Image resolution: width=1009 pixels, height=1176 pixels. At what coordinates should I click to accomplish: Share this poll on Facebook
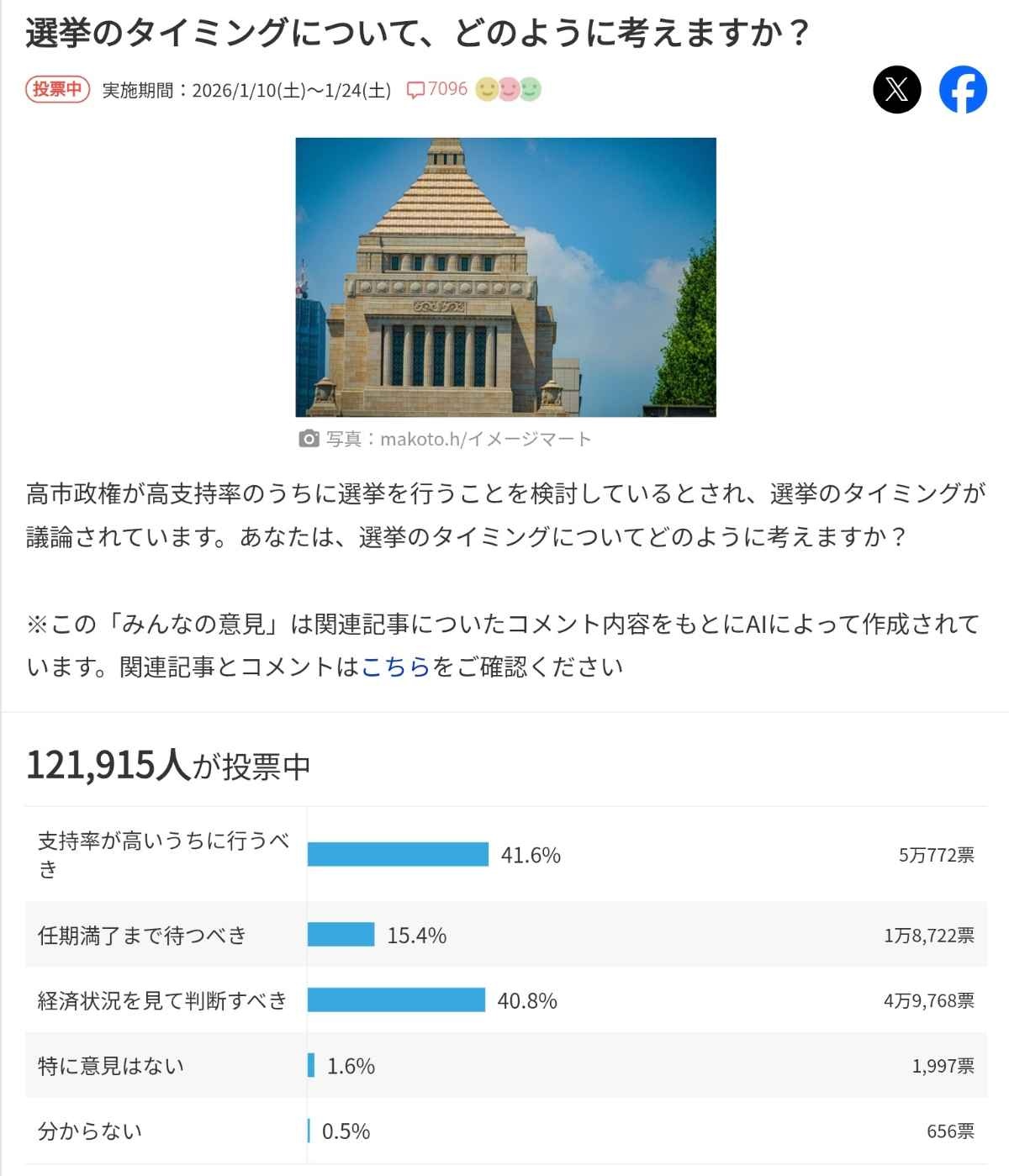[x=963, y=89]
